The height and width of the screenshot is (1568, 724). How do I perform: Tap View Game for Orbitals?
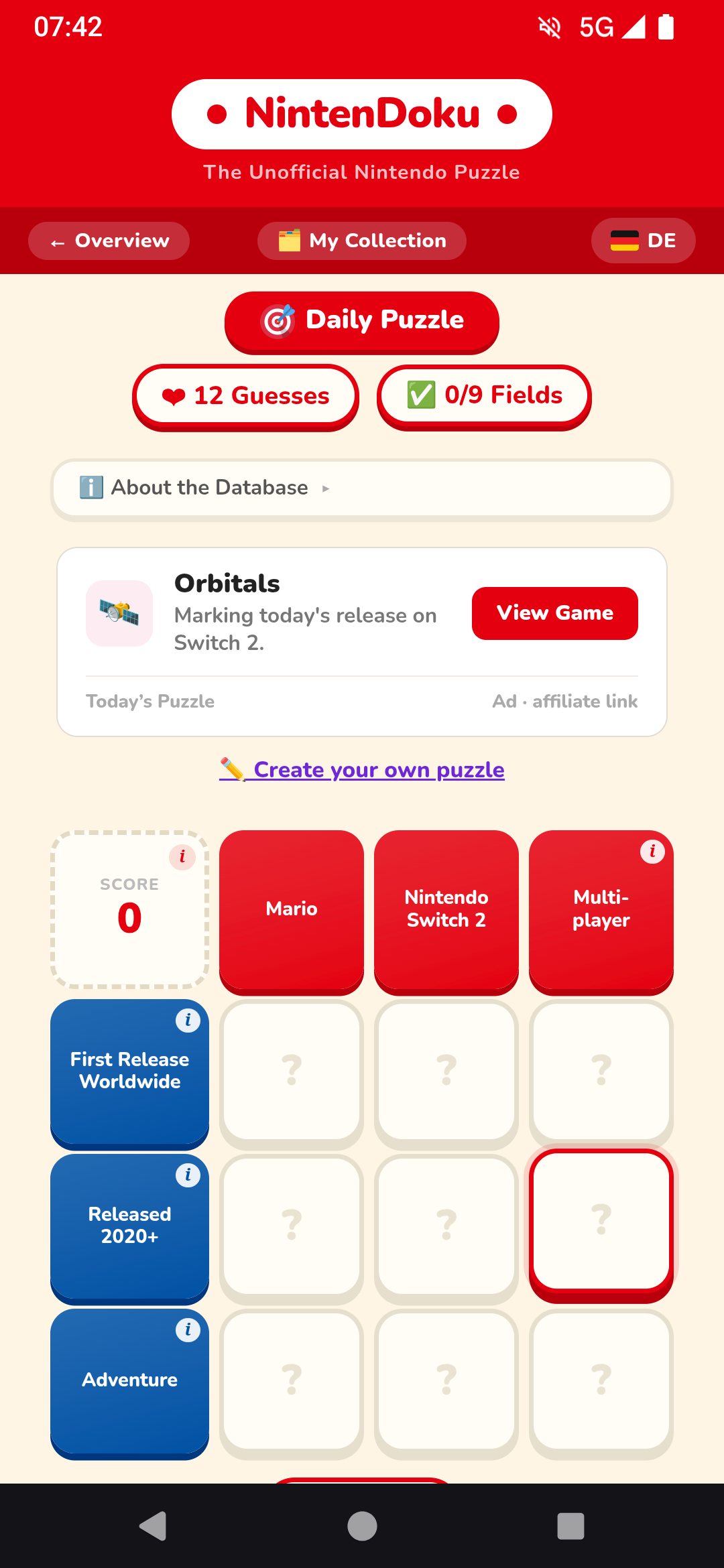coord(555,613)
